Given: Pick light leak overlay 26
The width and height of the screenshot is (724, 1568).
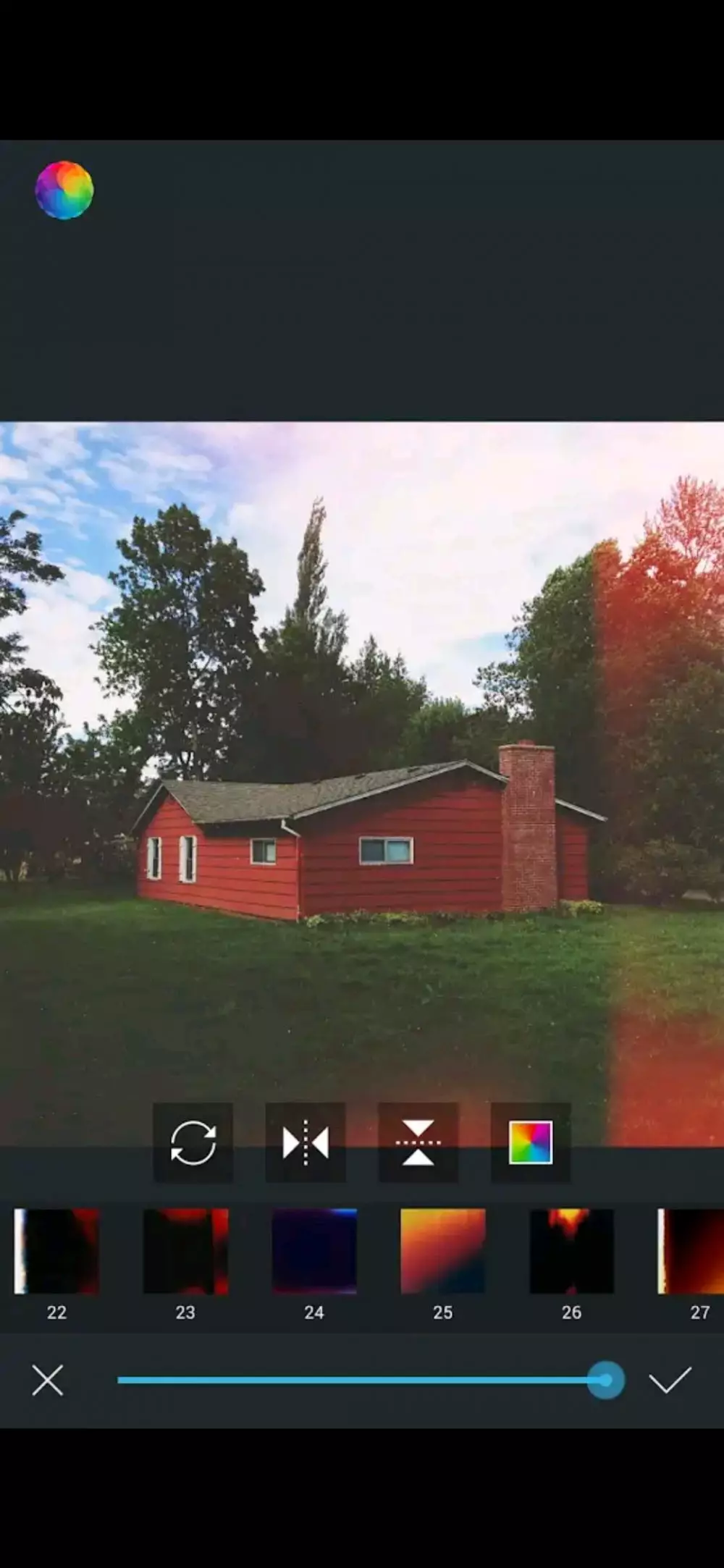Looking at the screenshot, I should [571, 1251].
